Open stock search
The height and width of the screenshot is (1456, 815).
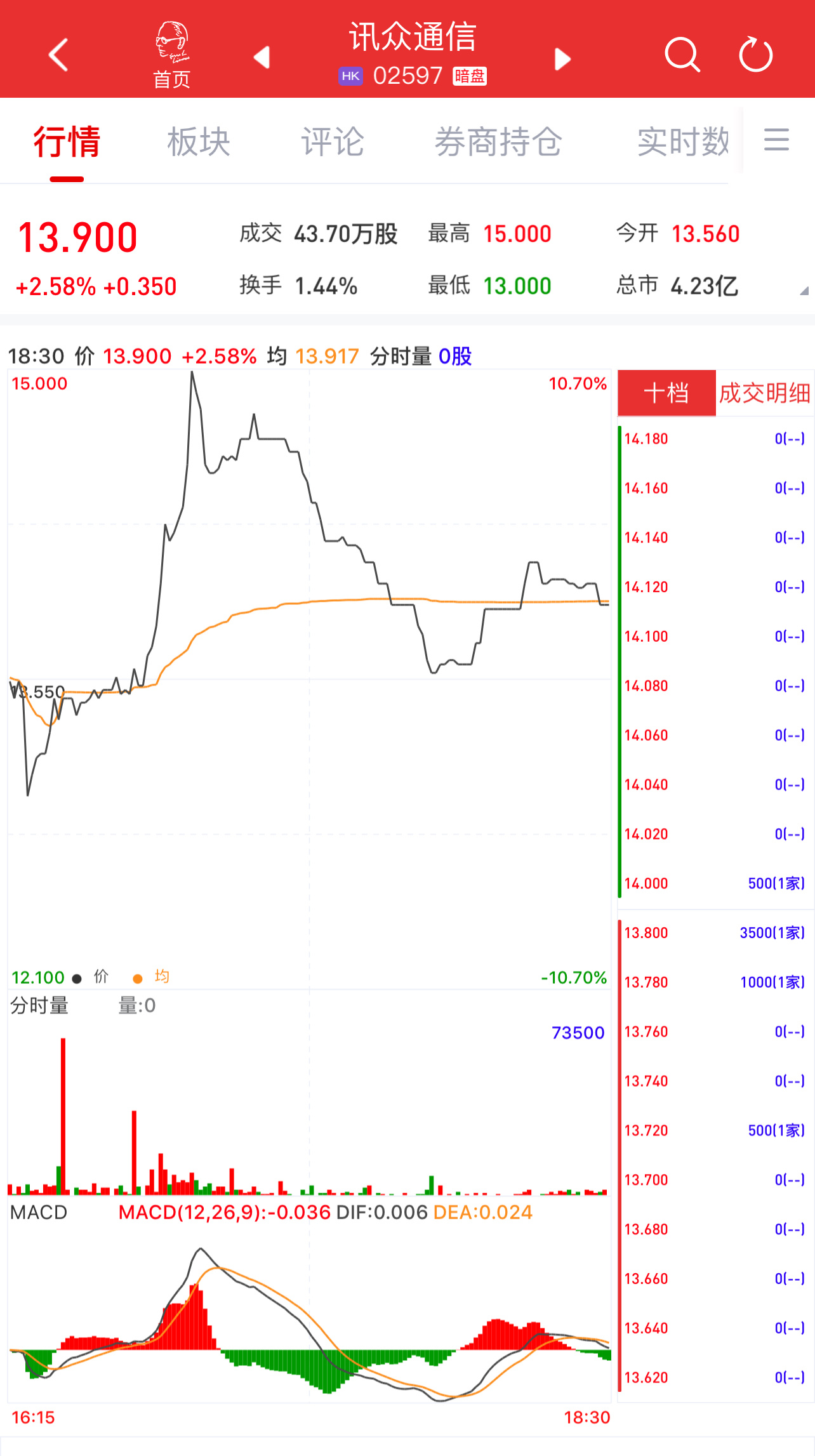(x=682, y=55)
